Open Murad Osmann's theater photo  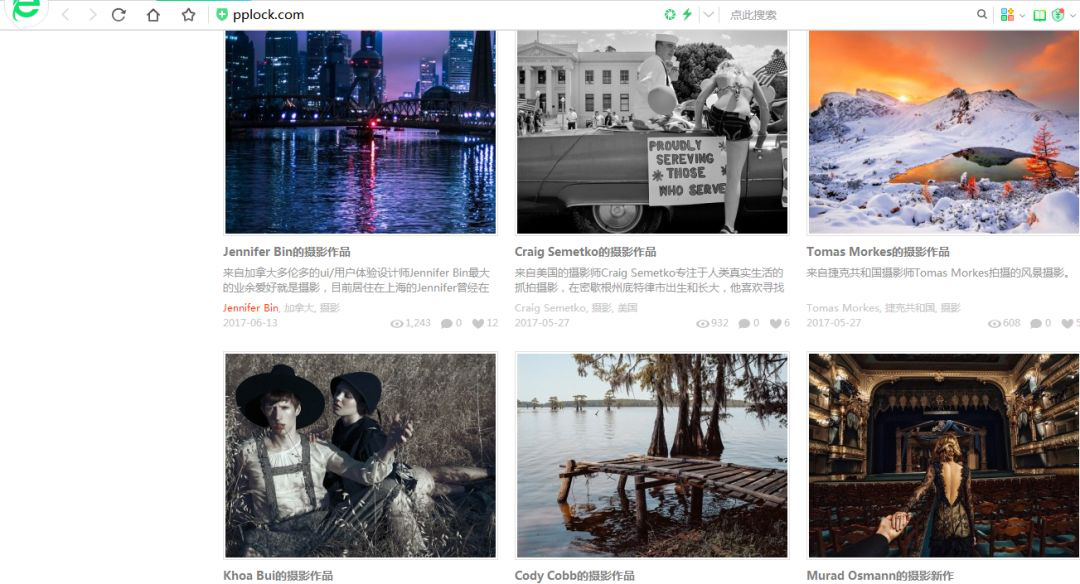(943, 455)
